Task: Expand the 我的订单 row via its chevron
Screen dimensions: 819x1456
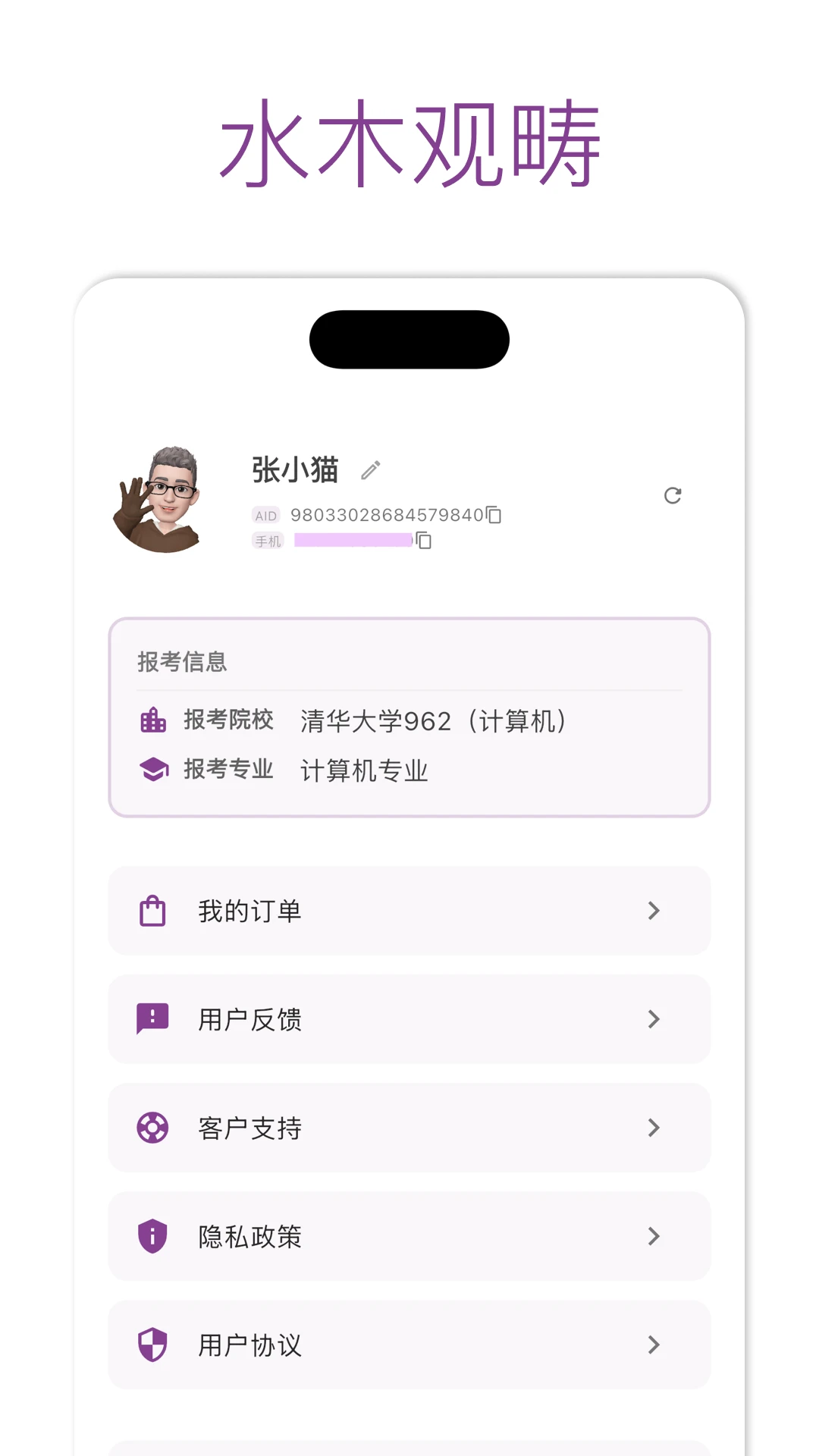Action: point(654,911)
